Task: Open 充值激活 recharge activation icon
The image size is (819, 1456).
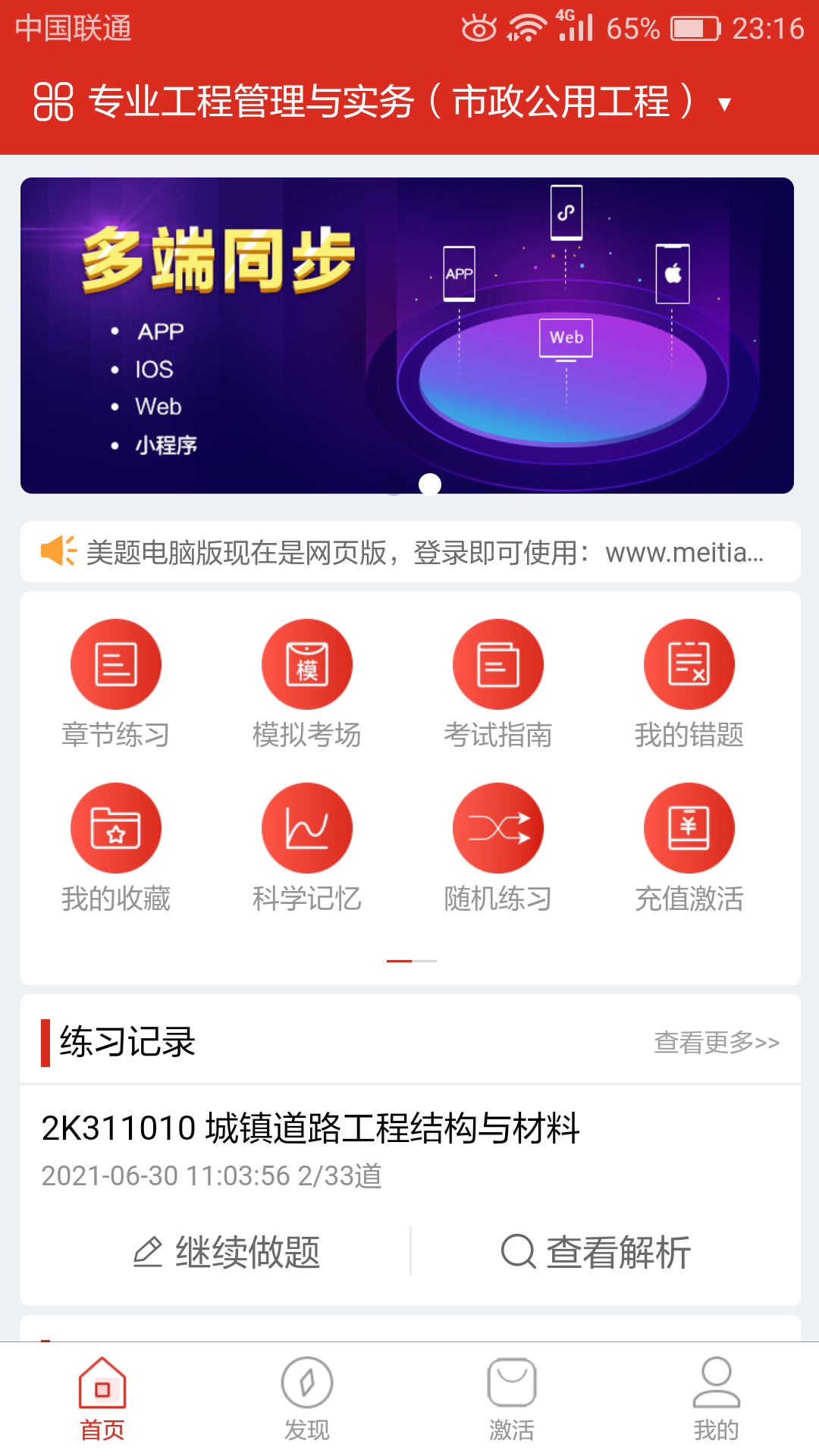Action: (689, 827)
